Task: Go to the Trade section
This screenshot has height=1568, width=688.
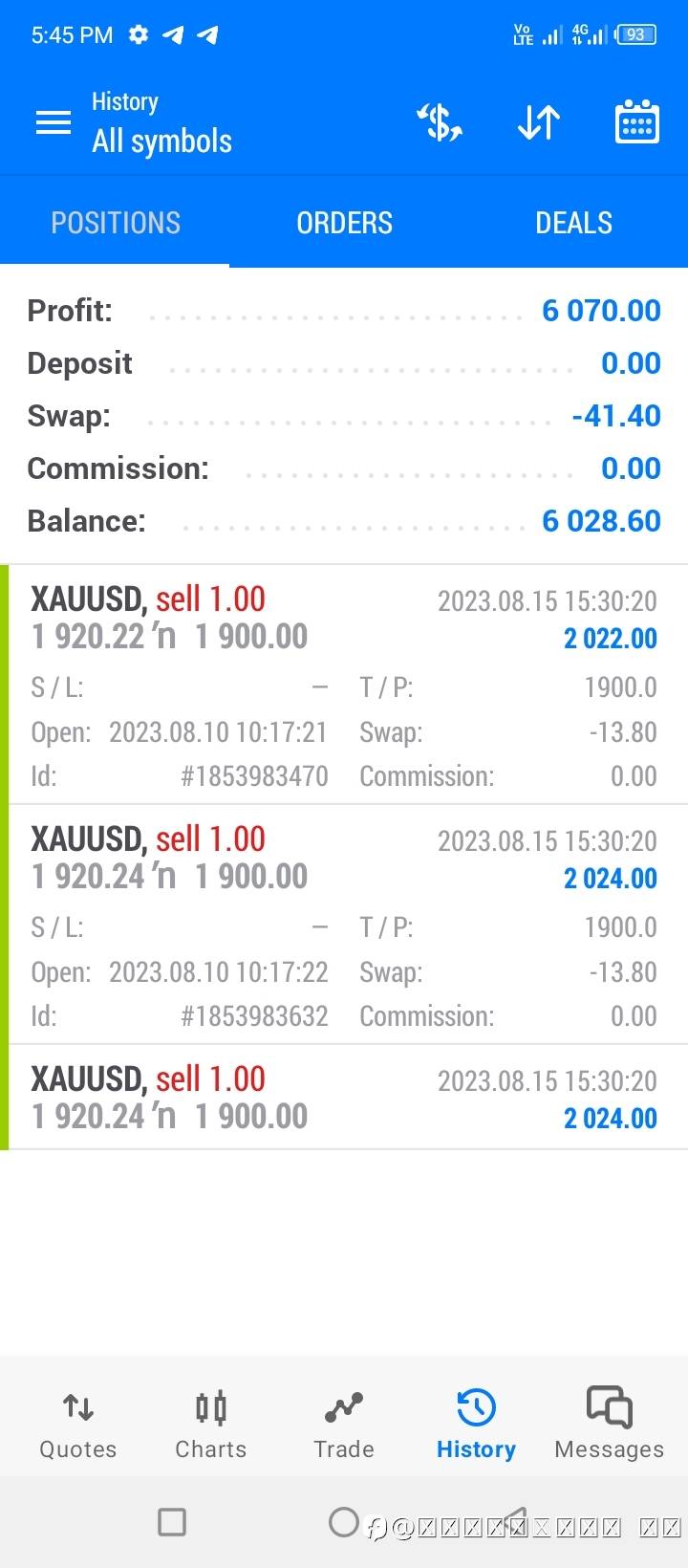Action: click(x=344, y=1425)
